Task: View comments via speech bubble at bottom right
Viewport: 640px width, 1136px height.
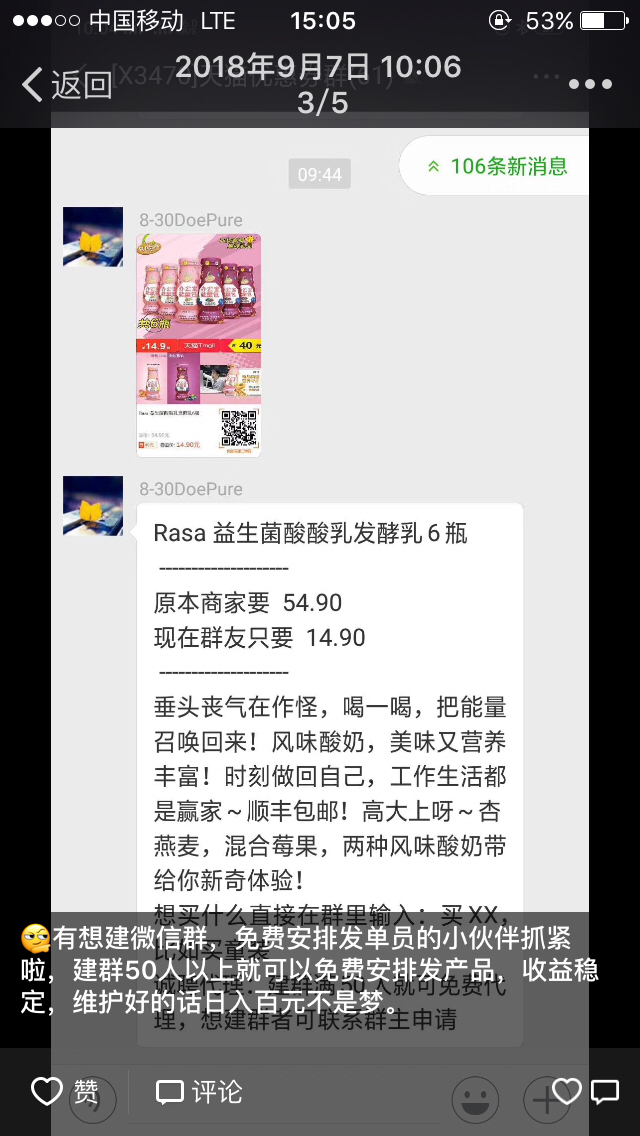Action: [x=605, y=1092]
